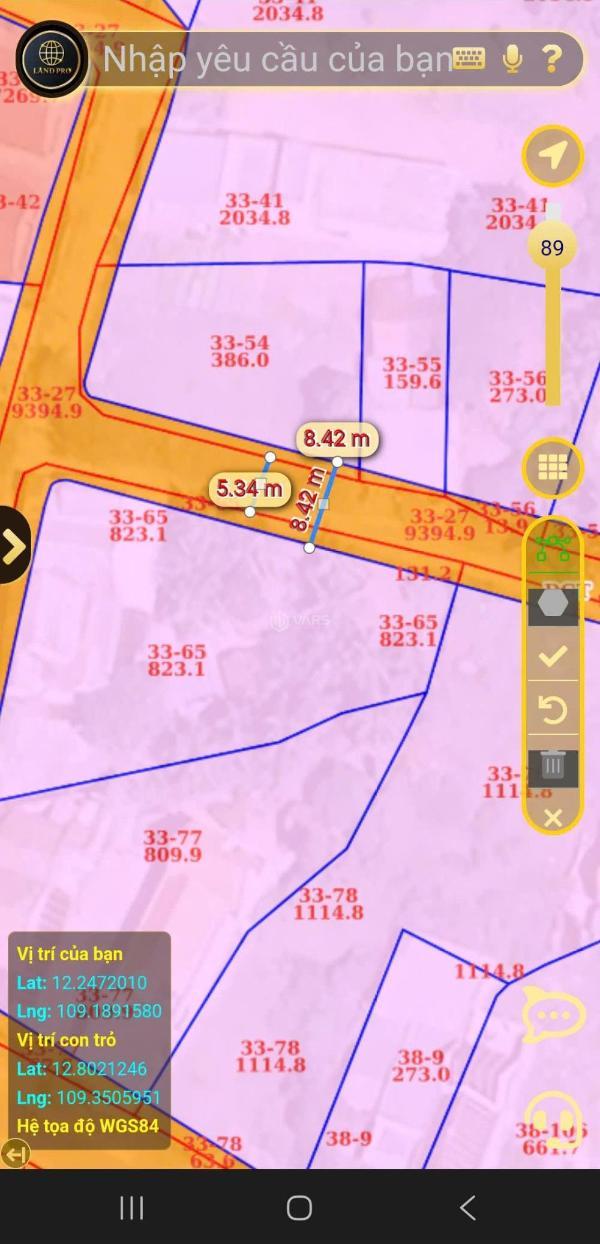
Task: Delete the measurement with trash icon
Action: (552, 765)
